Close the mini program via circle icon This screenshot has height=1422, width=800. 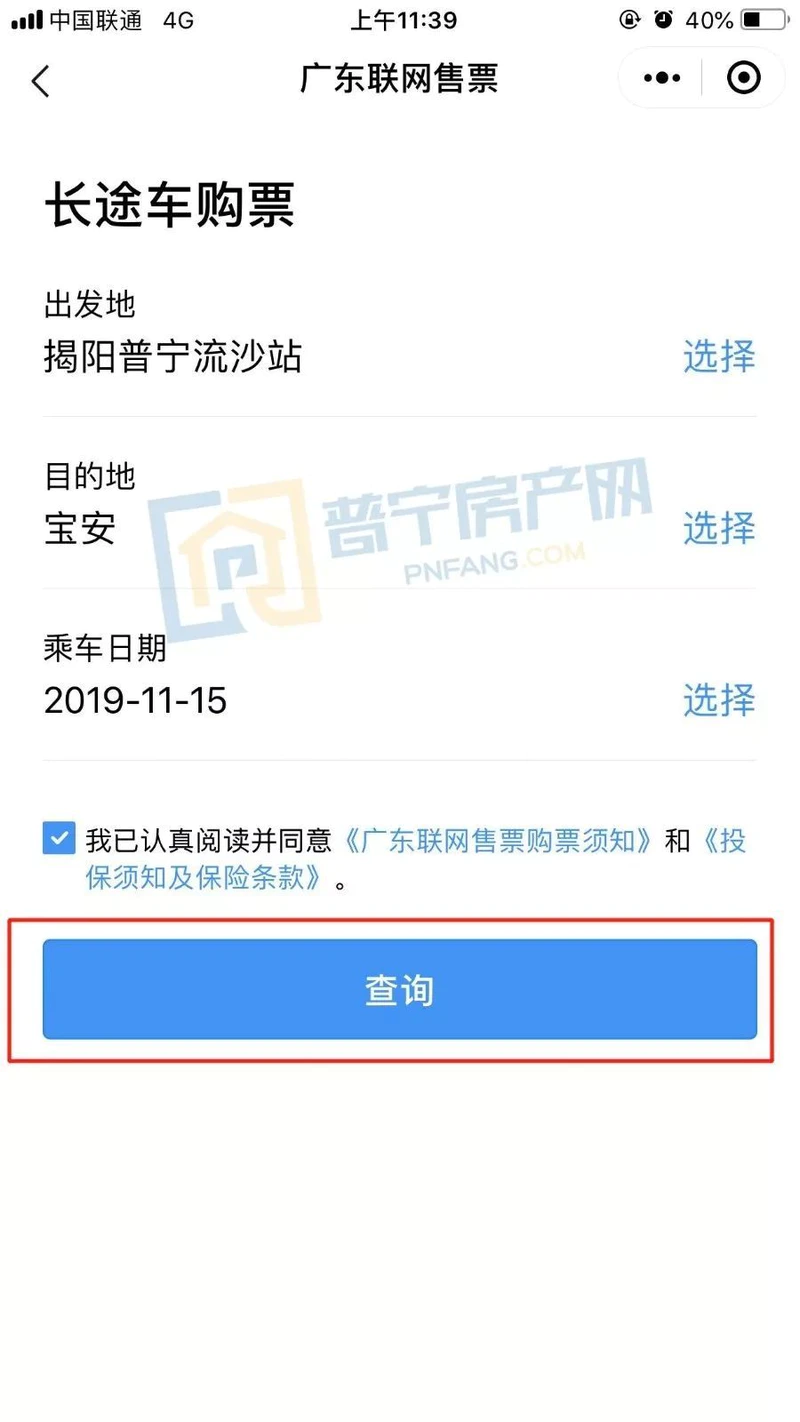[743, 78]
